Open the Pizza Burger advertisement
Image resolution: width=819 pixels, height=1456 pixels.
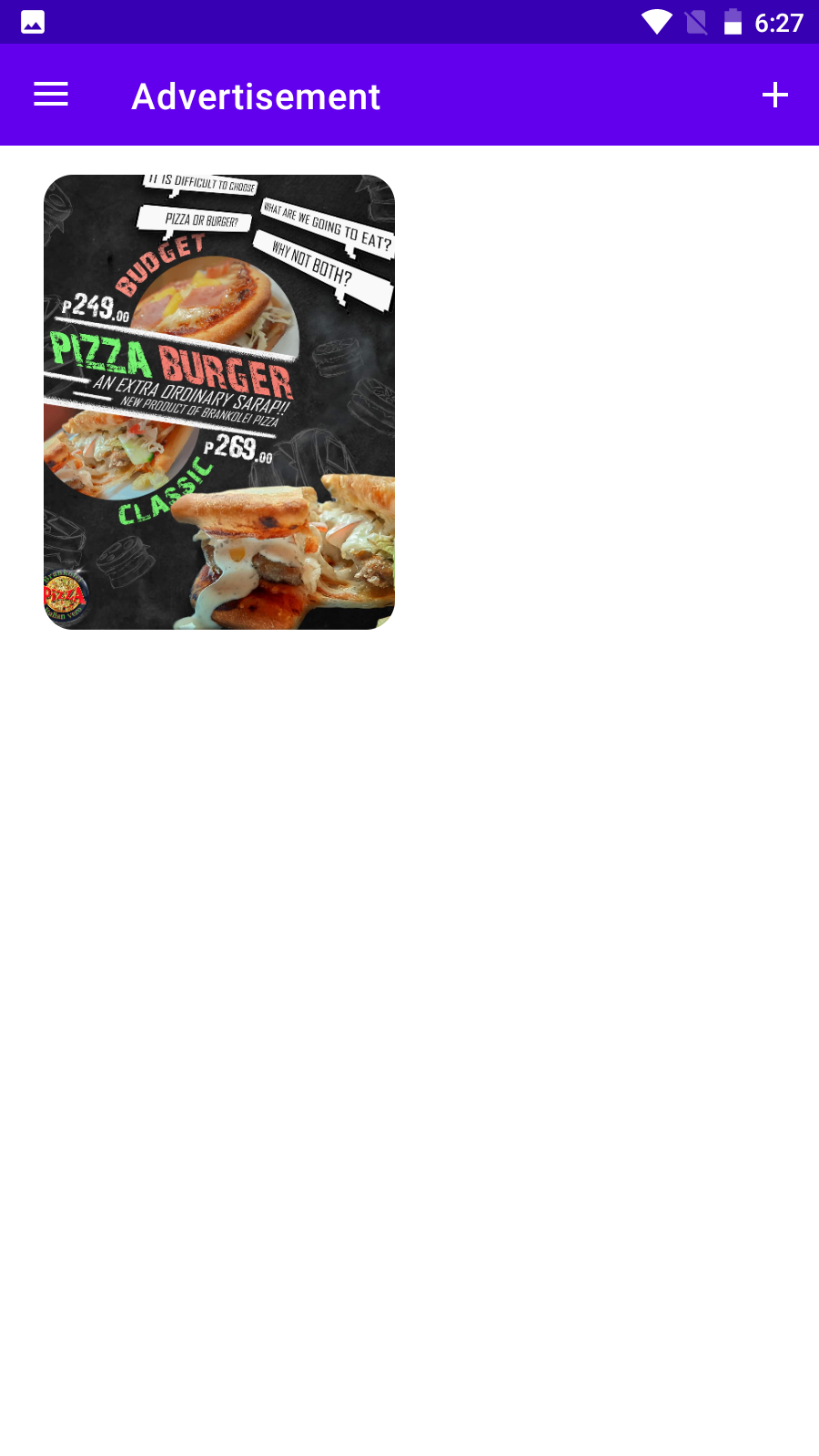coord(219,401)
